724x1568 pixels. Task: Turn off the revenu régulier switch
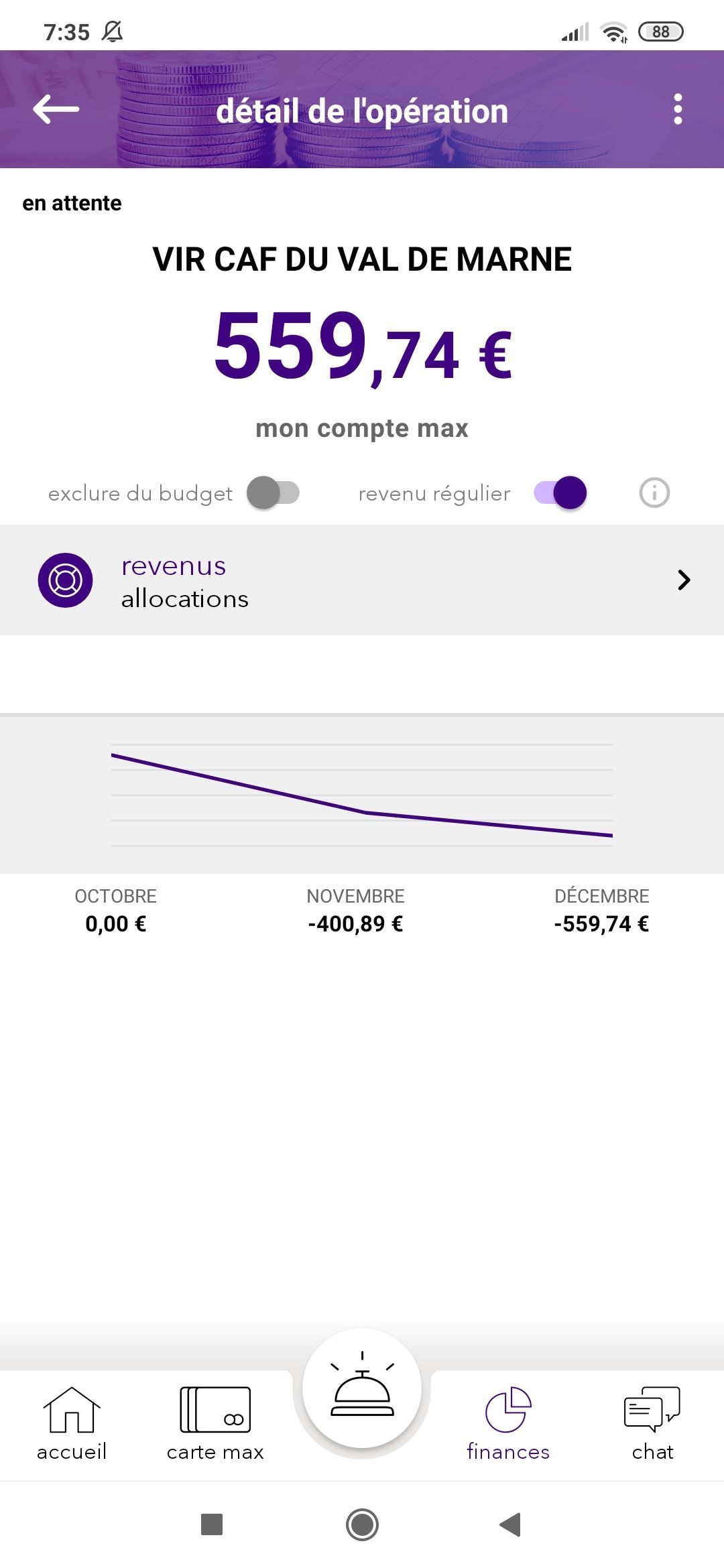(x=560, y=493)
